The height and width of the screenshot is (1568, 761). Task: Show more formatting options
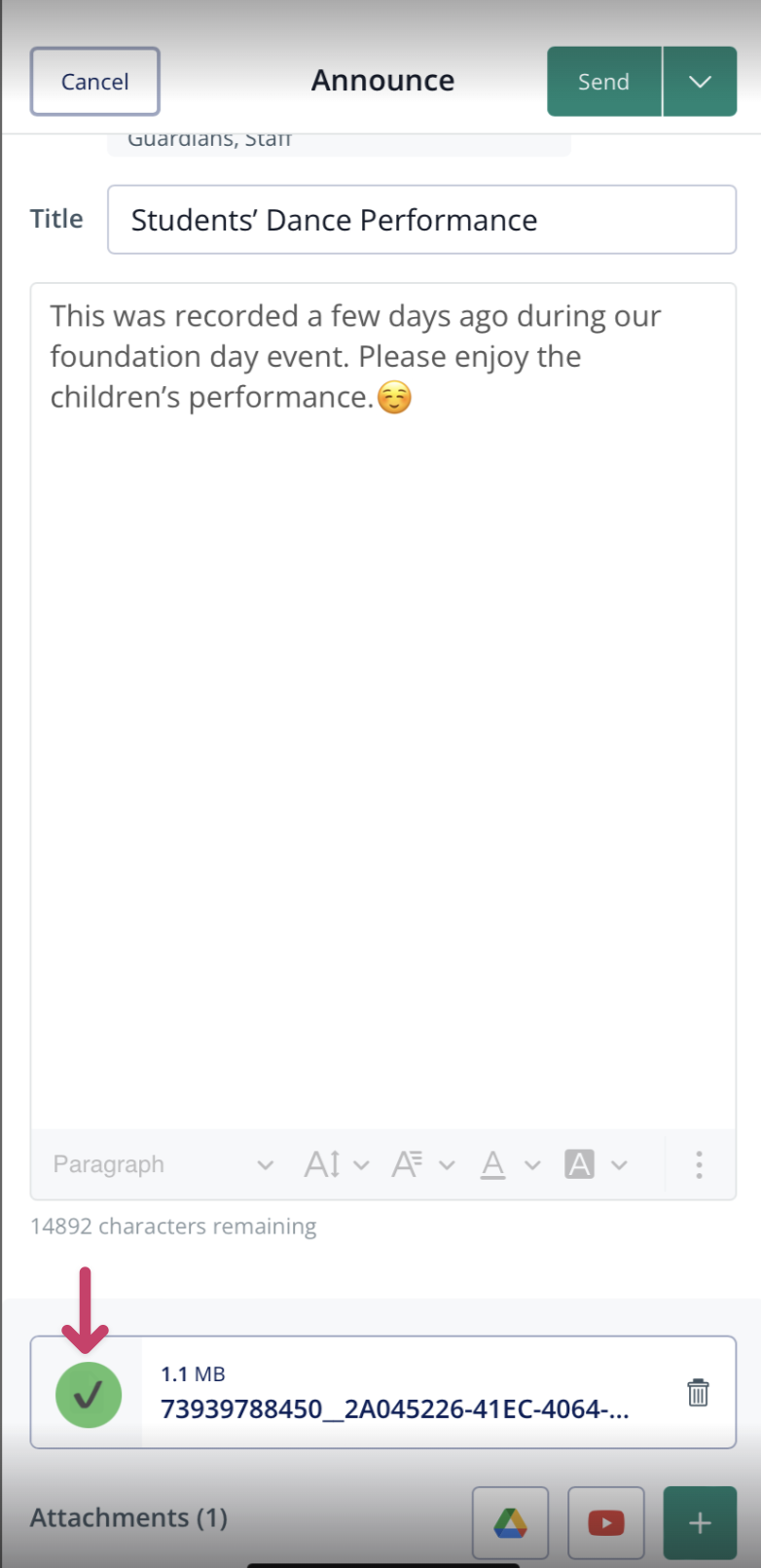point(699,1164)
